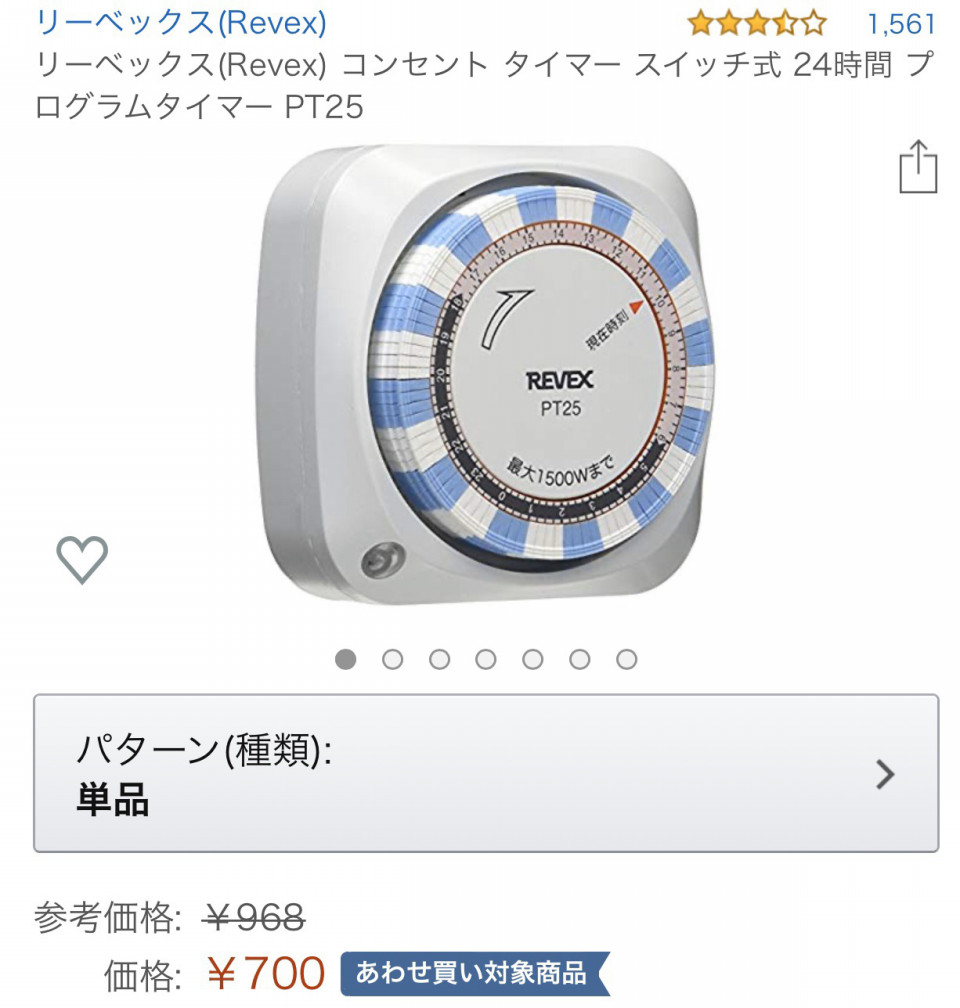Screen dimensions: 960x1008
Task: Open the Revex PT25 product image
Action: tap(487, 376)
